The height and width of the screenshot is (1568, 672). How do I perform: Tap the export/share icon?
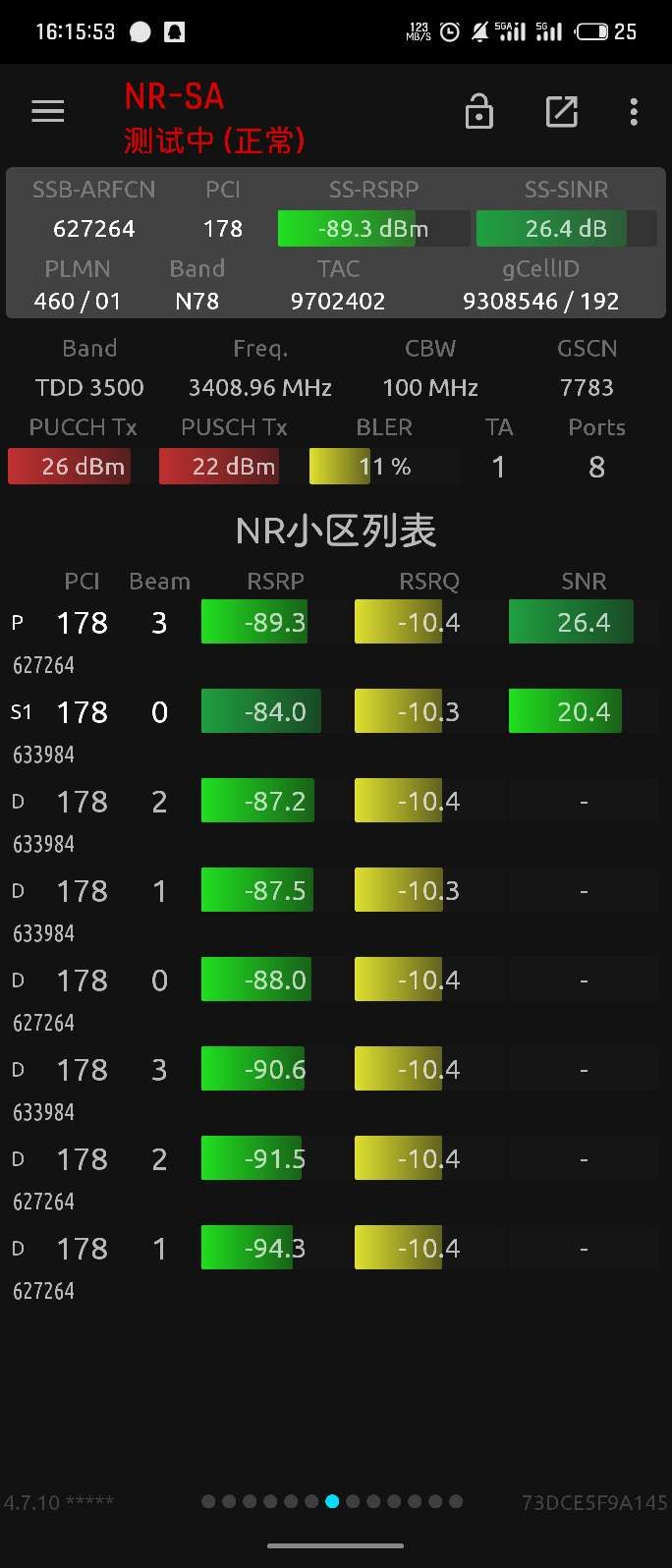(x=561, y=112)
